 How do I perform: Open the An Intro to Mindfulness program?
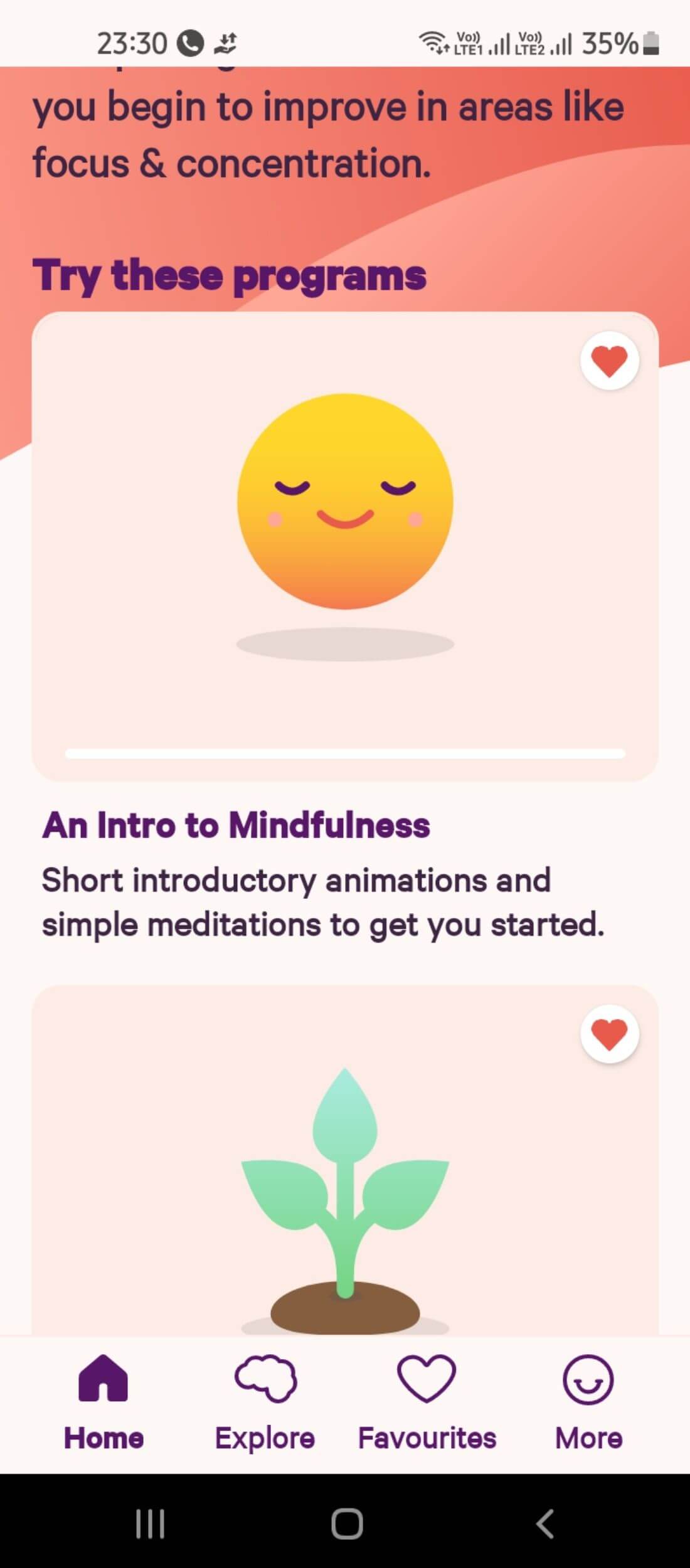pos(345,546)
